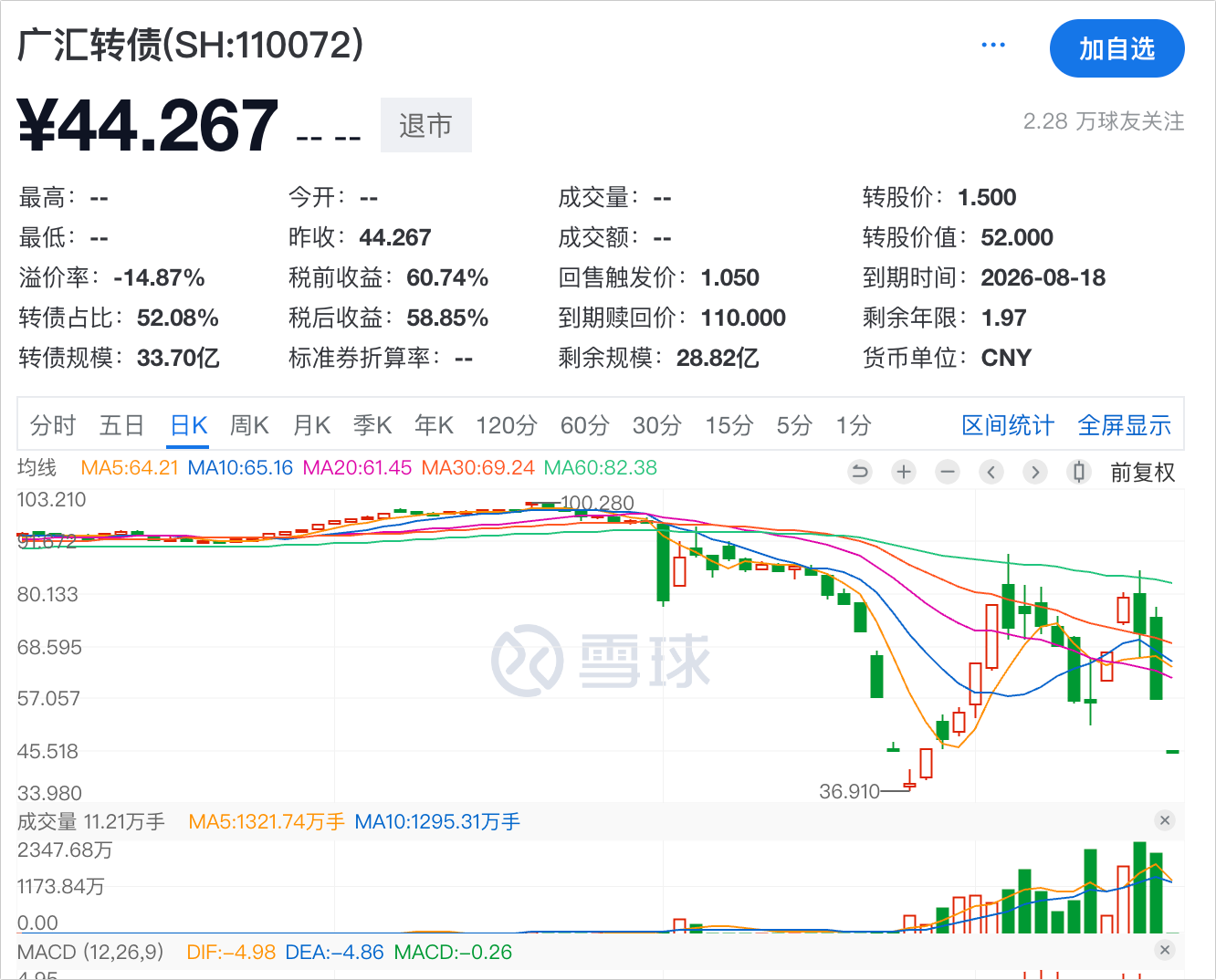
Task: Open 全屏显示 fullscreen chart view
Action: point(1124,425)
